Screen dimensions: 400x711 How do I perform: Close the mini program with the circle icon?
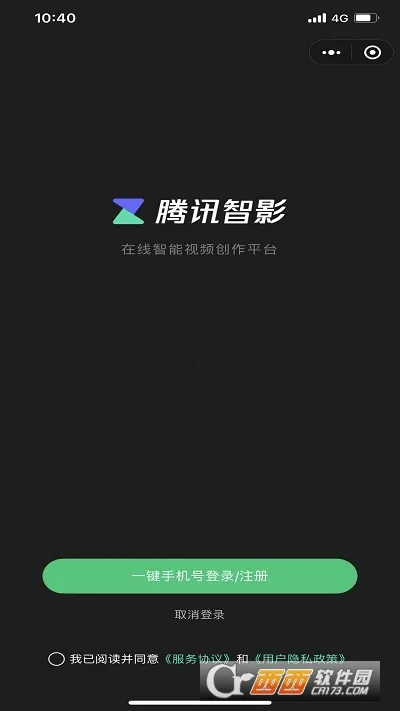(x=372, y=53)
